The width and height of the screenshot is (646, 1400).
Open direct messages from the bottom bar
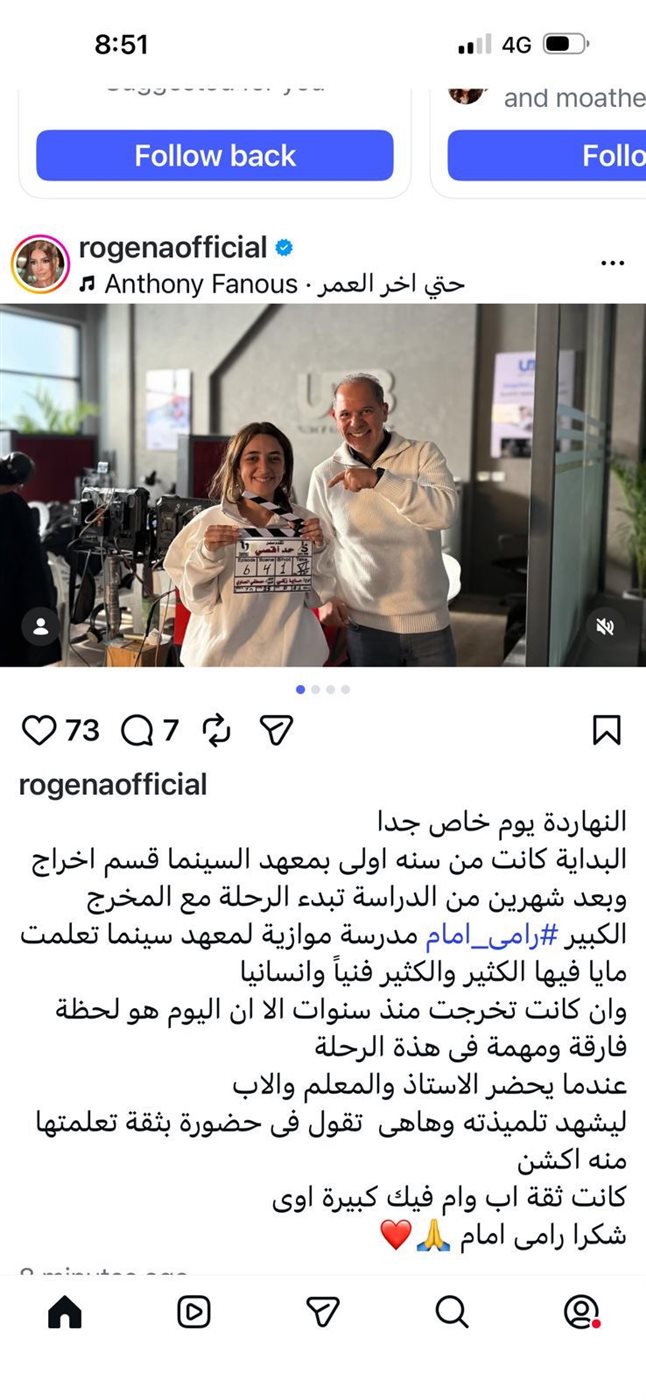(x=323, y=1311)
